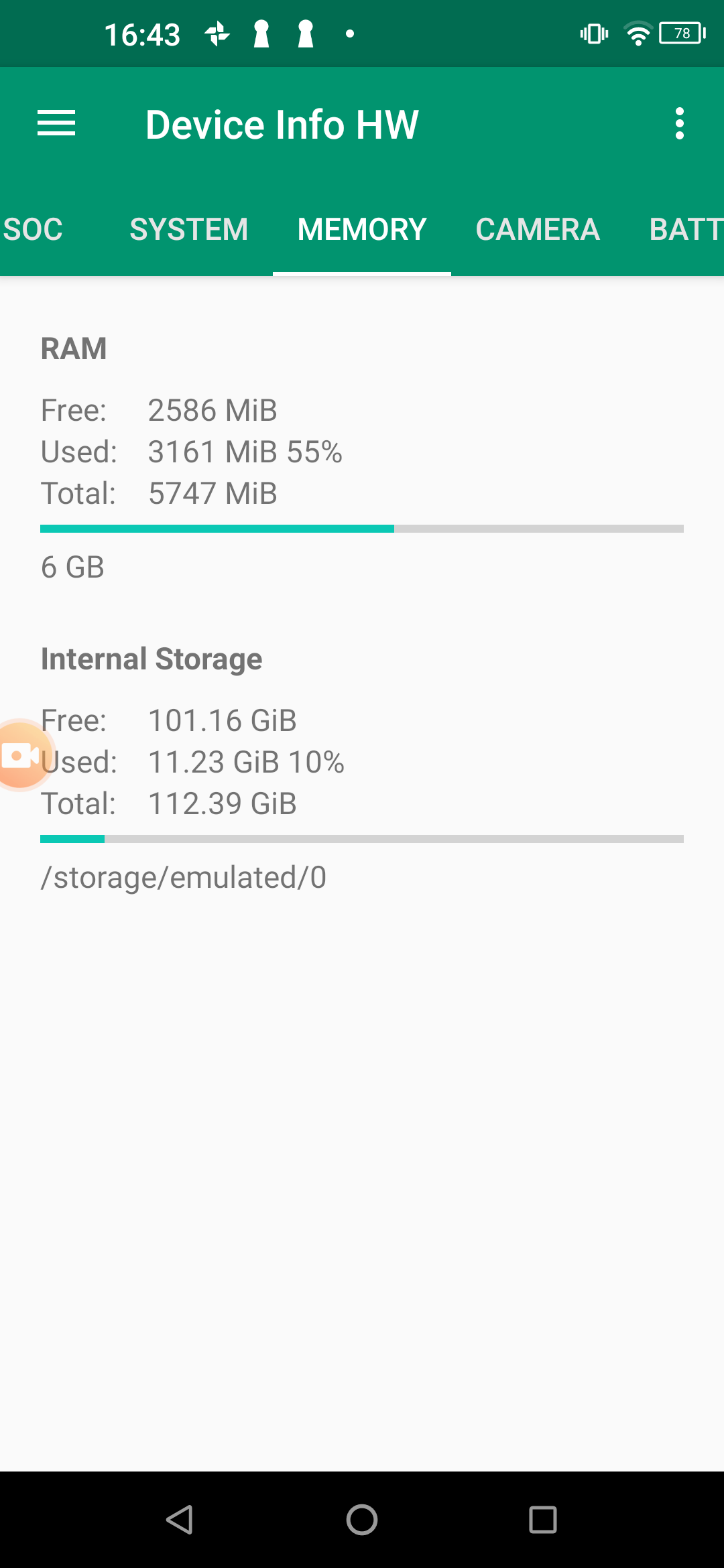The width and height of the screenshot is (724, 1568).
Task: Tap the floating screen recorder bubble
Action: [x=20, y=755]
